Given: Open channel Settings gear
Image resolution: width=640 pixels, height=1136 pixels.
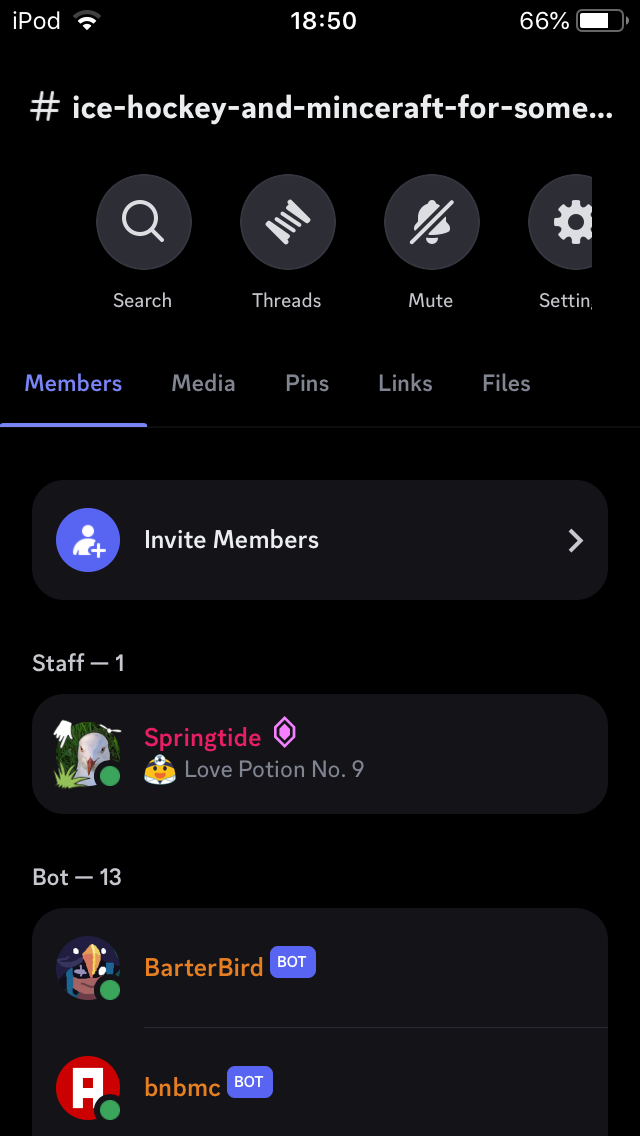Looking at the screenshot, I should (565, 222).
